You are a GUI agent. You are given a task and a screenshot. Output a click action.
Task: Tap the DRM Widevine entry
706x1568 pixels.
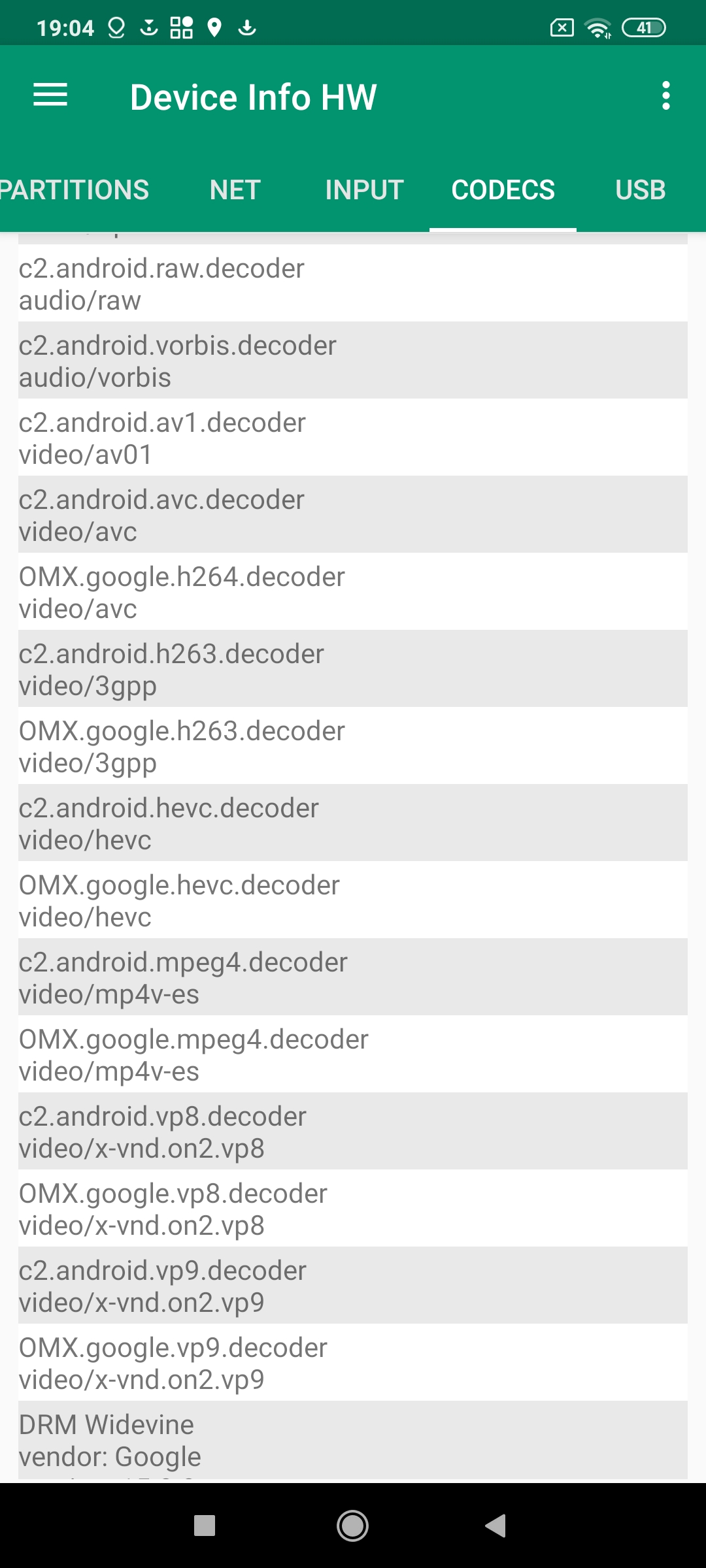(353, 1440)
